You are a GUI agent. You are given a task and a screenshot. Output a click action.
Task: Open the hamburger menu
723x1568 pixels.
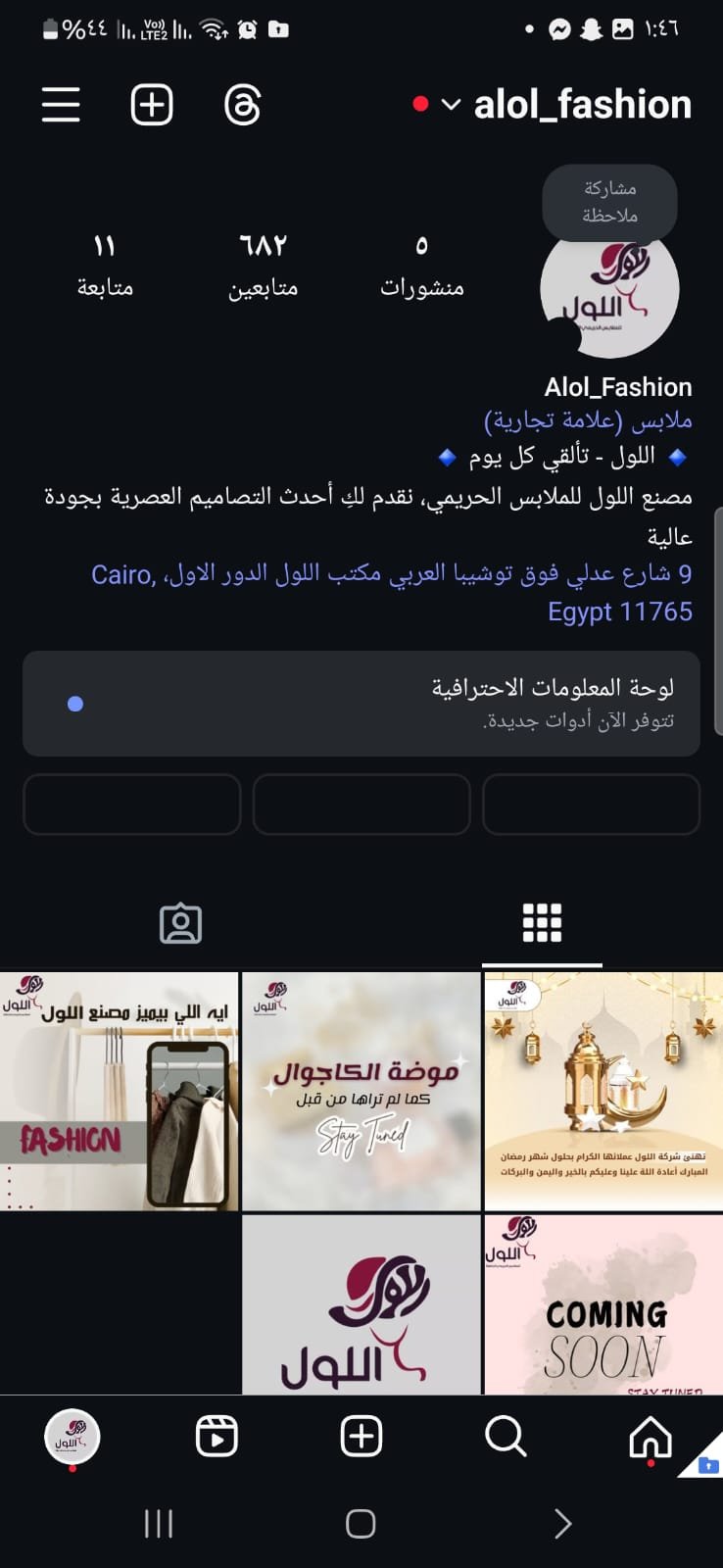point(61,105)
